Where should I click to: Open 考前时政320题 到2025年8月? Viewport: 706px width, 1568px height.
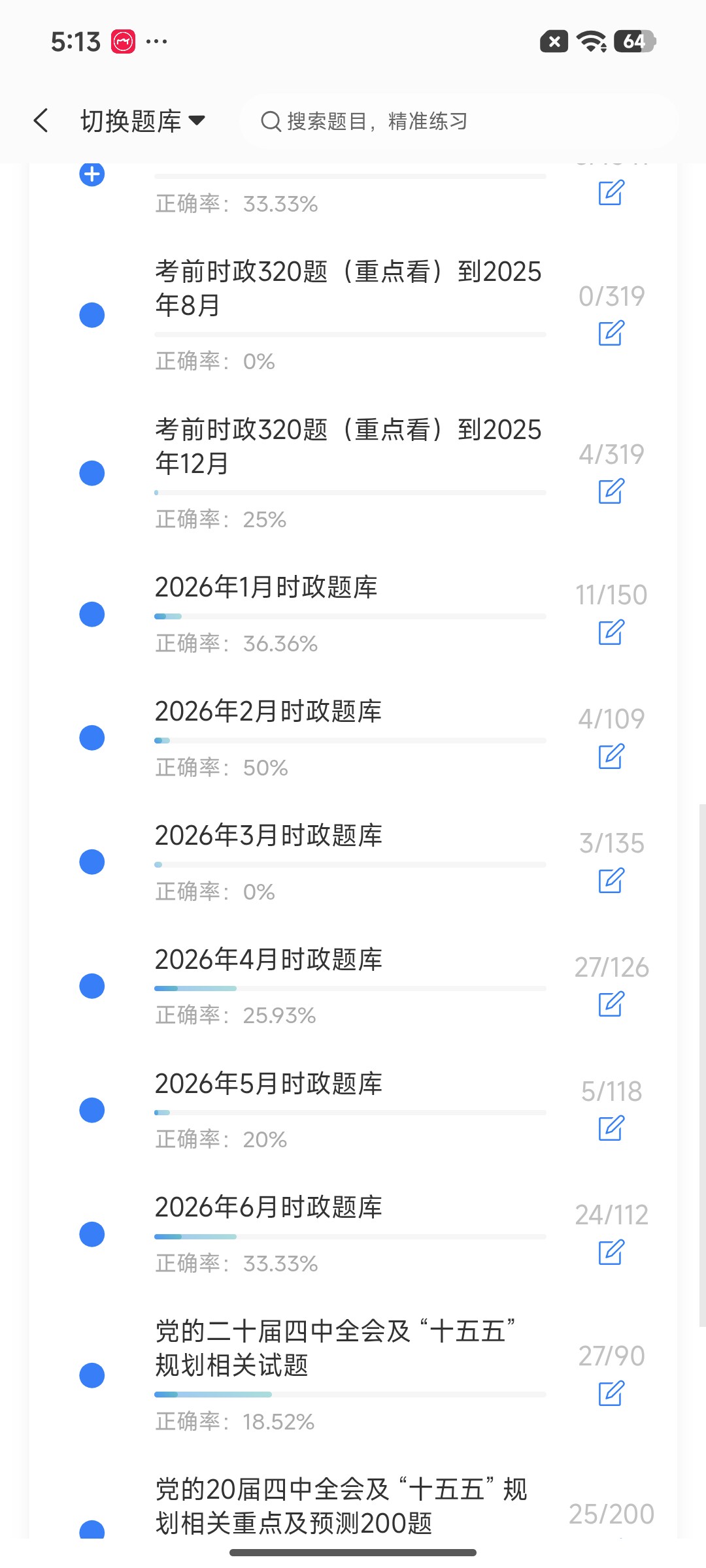pyautogui.click(x=348, y=288)
